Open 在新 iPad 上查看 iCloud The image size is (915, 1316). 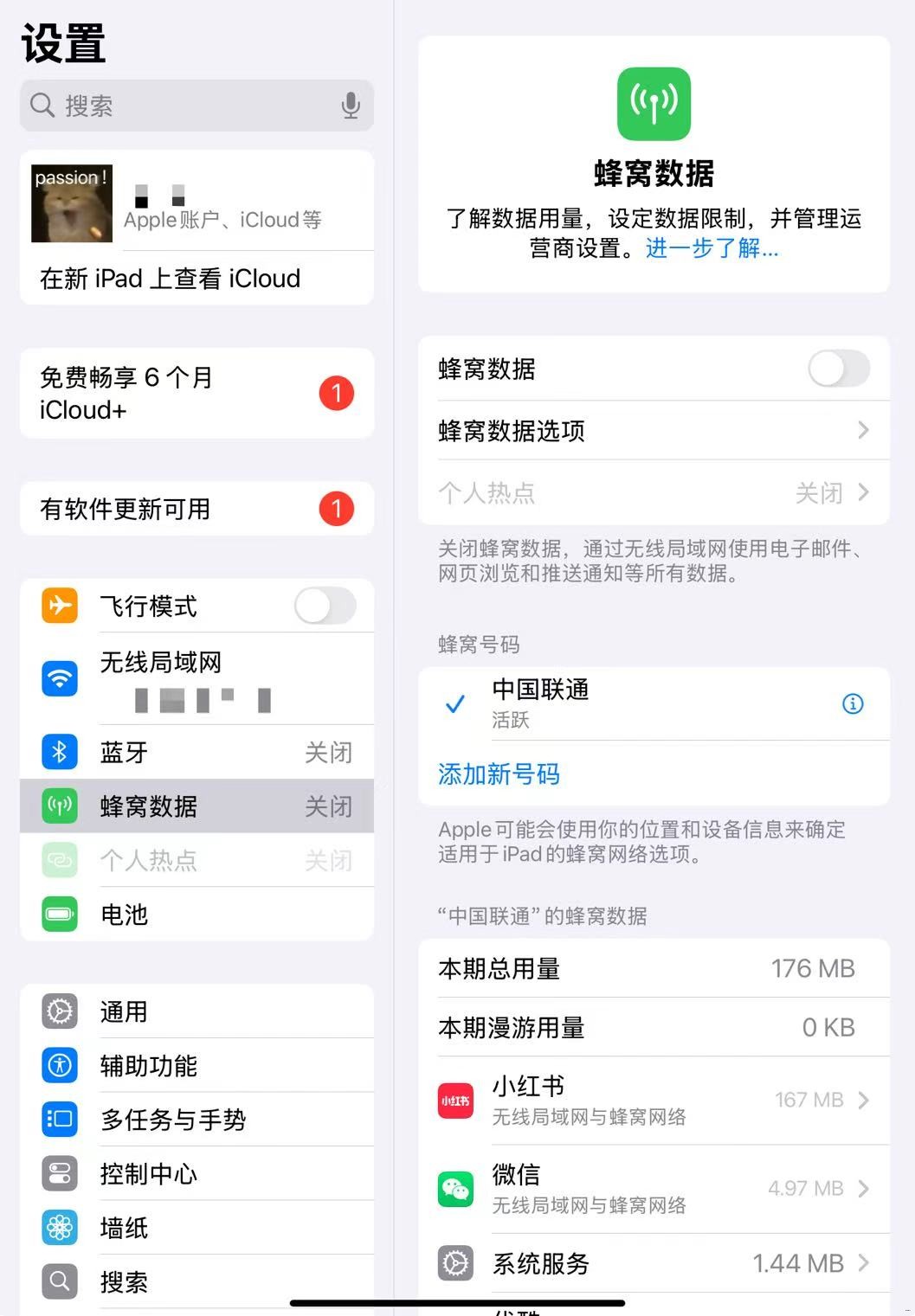(197, 279)
